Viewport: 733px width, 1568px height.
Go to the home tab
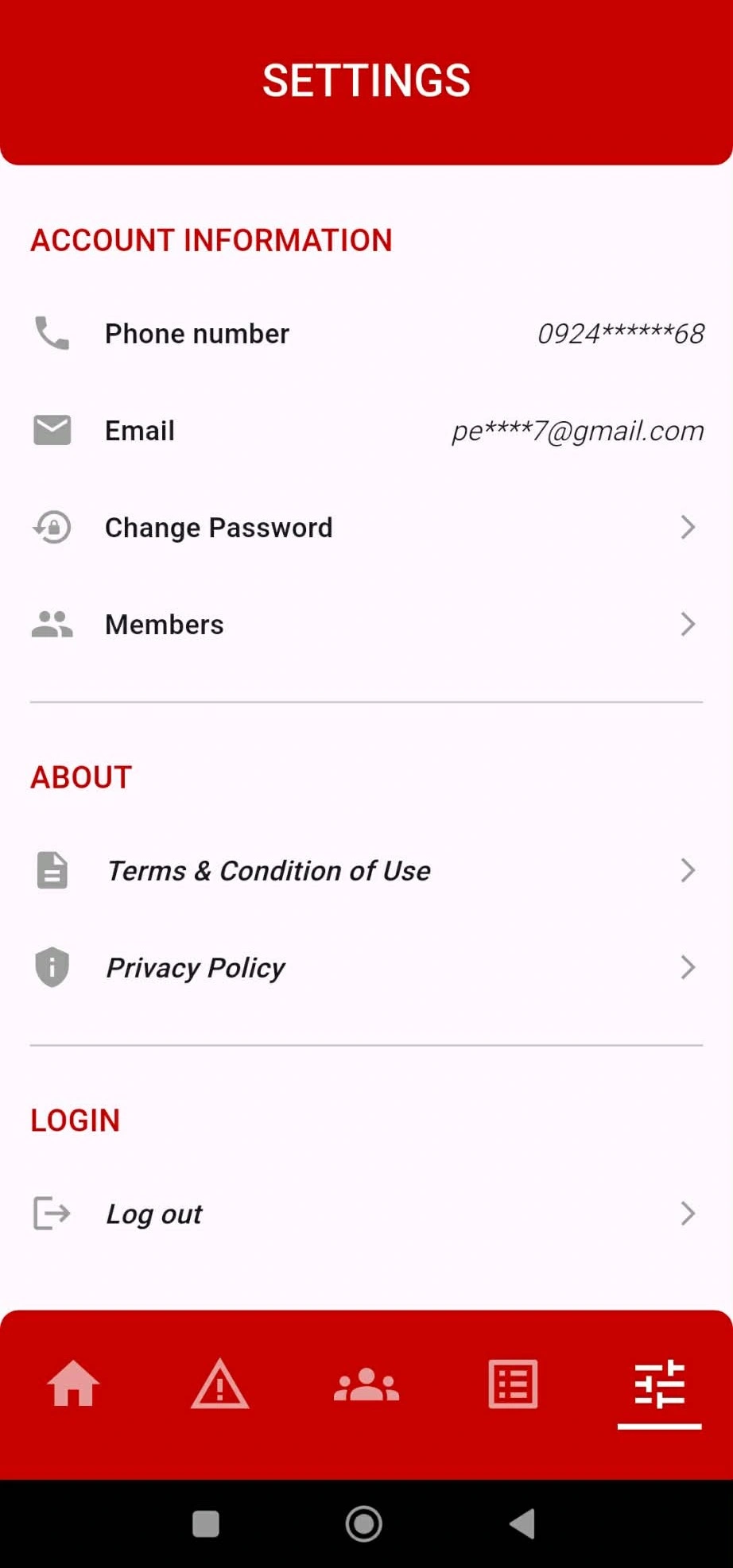coord(73,1384)
